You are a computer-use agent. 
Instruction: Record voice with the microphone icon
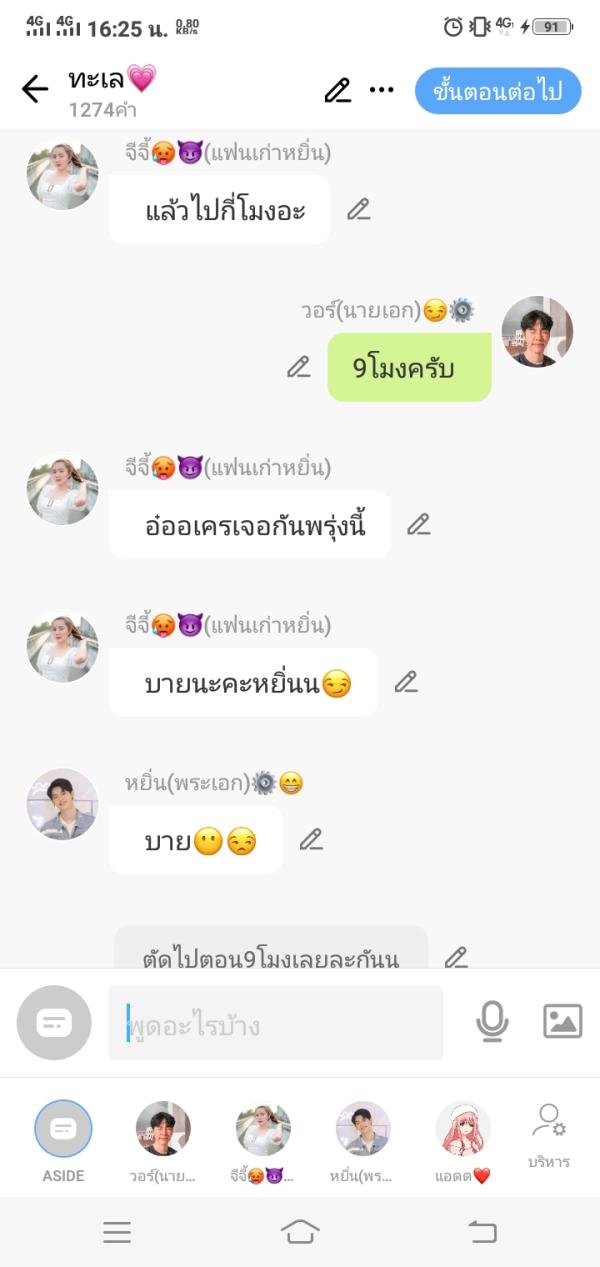point(492,1021)
